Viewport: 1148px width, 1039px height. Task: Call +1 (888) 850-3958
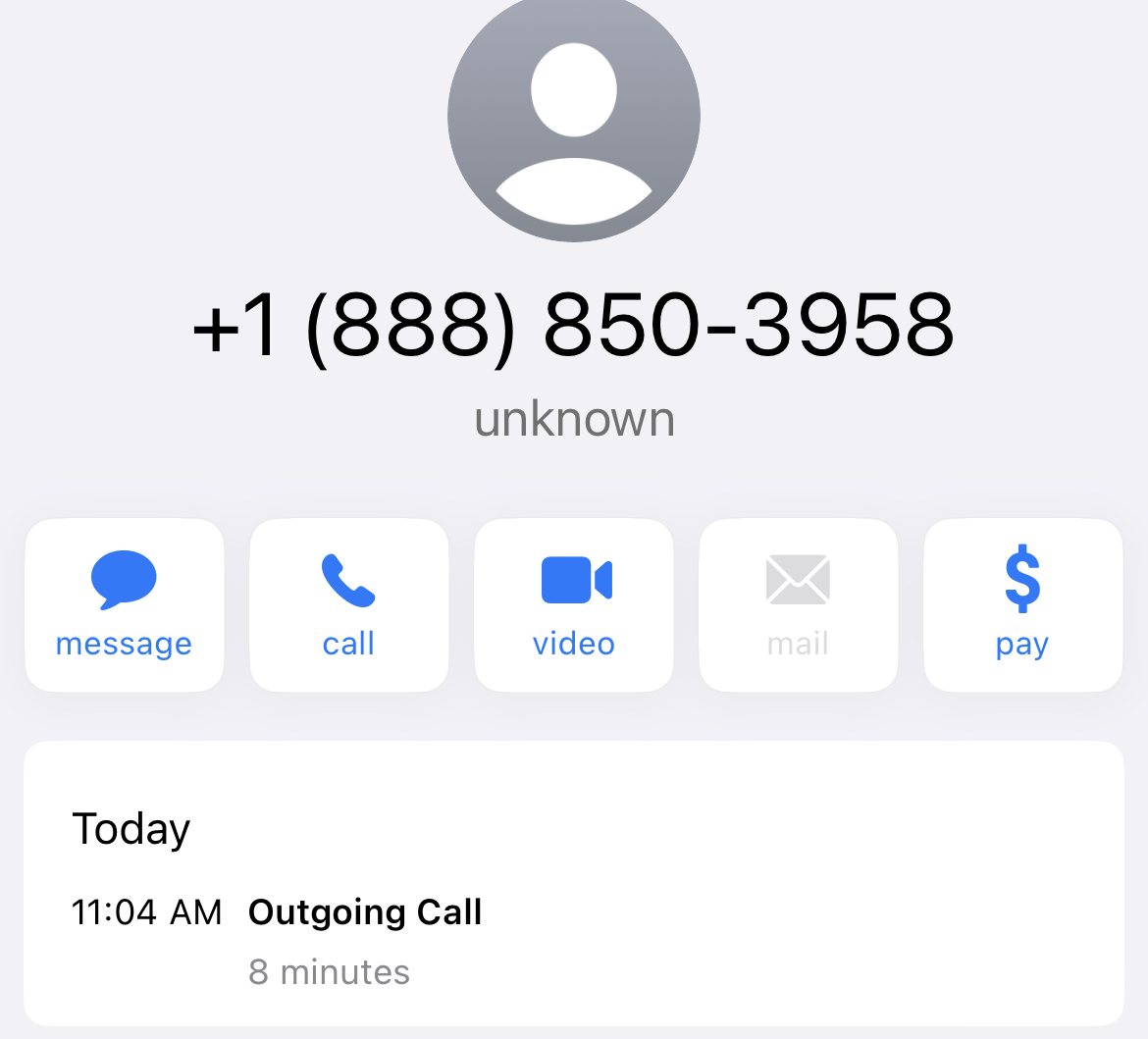(348, 604)
